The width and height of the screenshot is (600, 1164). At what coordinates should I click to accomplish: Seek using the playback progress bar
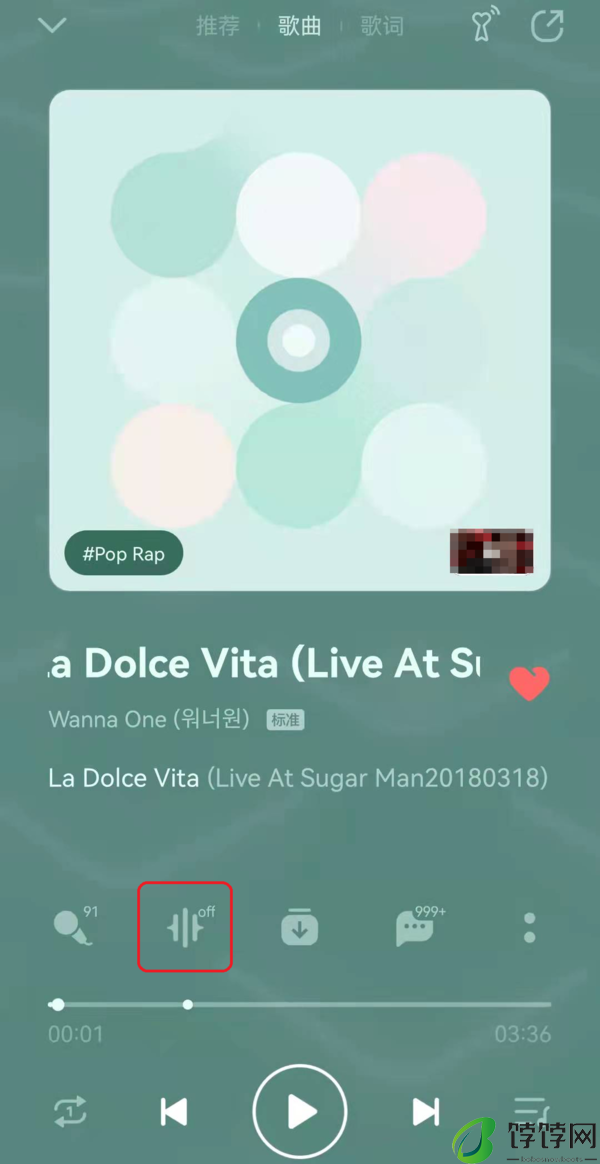300,1004
